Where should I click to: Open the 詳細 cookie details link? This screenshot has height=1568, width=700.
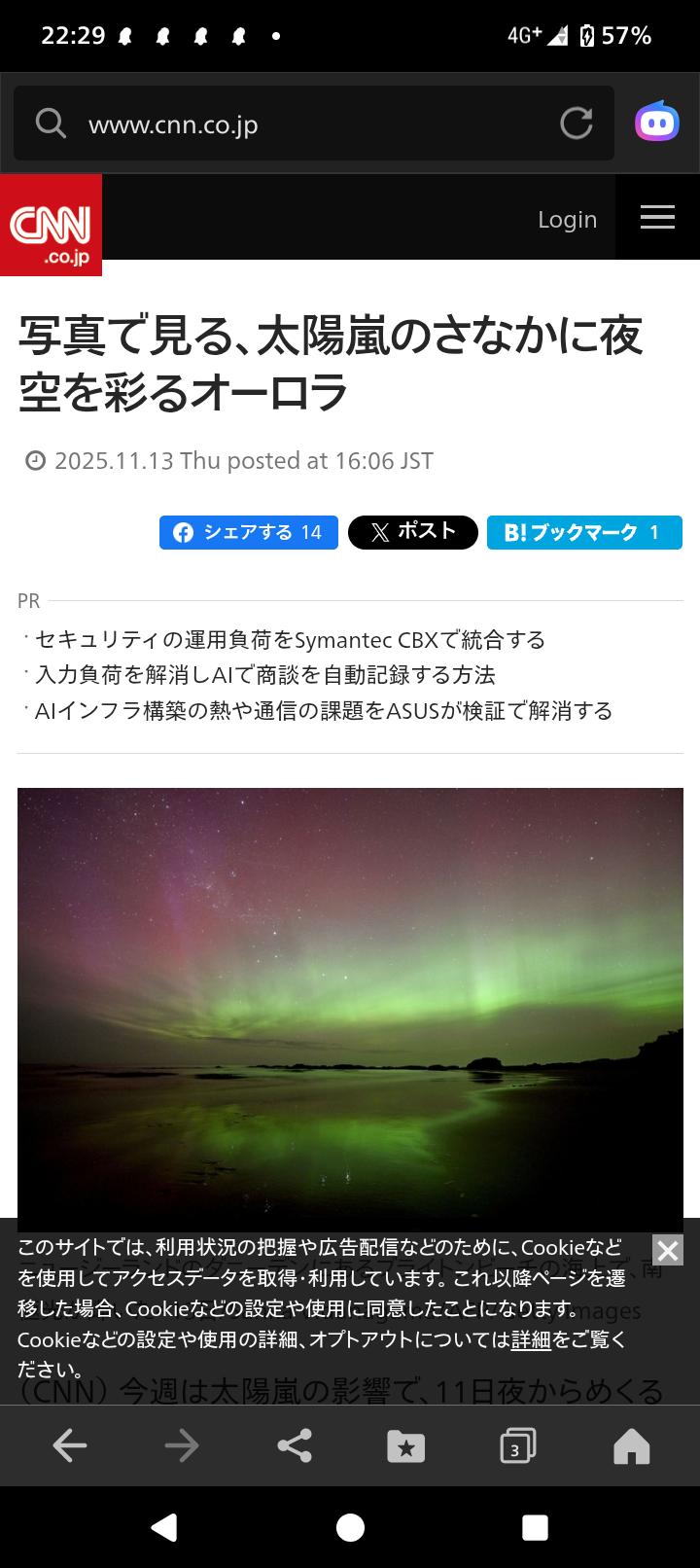coord(531,1339)
